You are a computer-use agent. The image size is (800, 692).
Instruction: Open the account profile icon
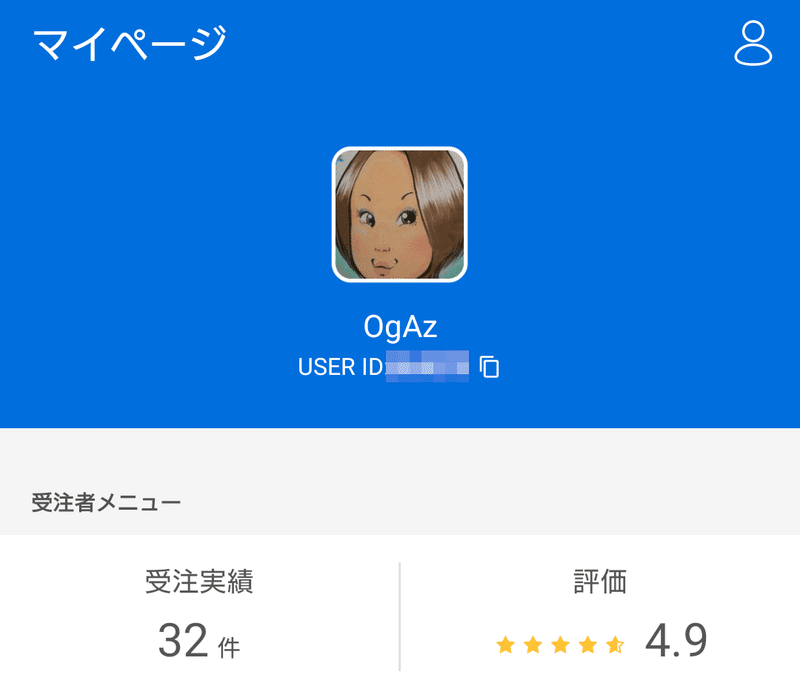click(x=753, y=43)
